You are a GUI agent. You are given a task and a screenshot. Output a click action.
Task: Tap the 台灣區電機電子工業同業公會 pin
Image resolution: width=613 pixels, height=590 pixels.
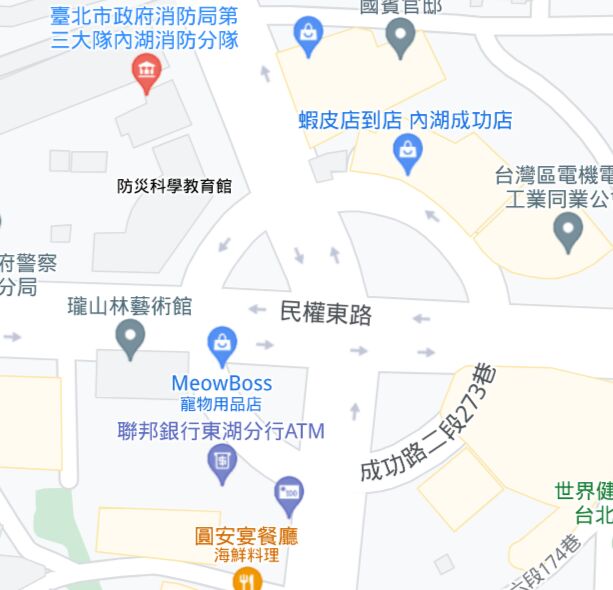click(568, 231)
